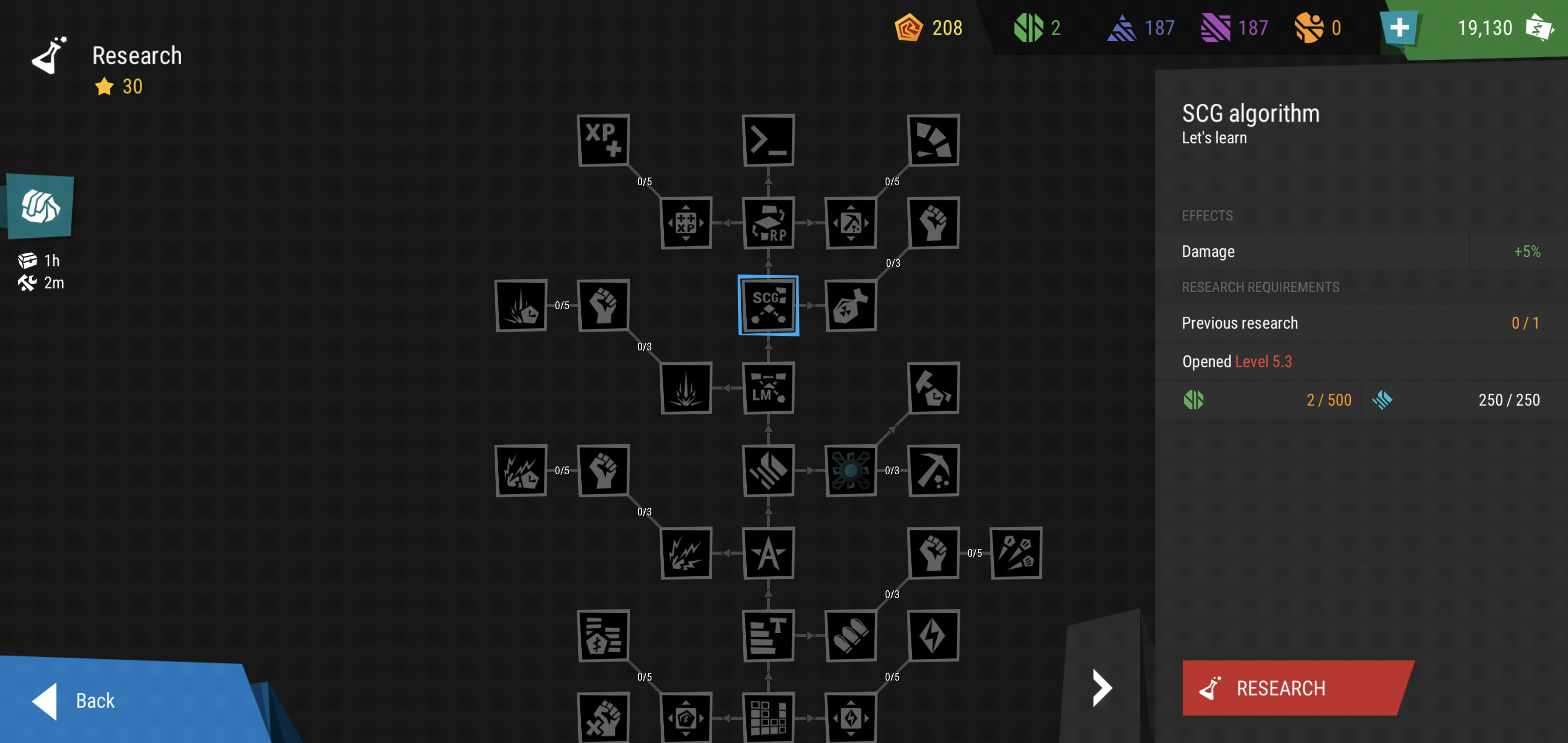Select the letter T bars research node
Viewport: 1568px width, 743px height.
(x=768, y=635)
